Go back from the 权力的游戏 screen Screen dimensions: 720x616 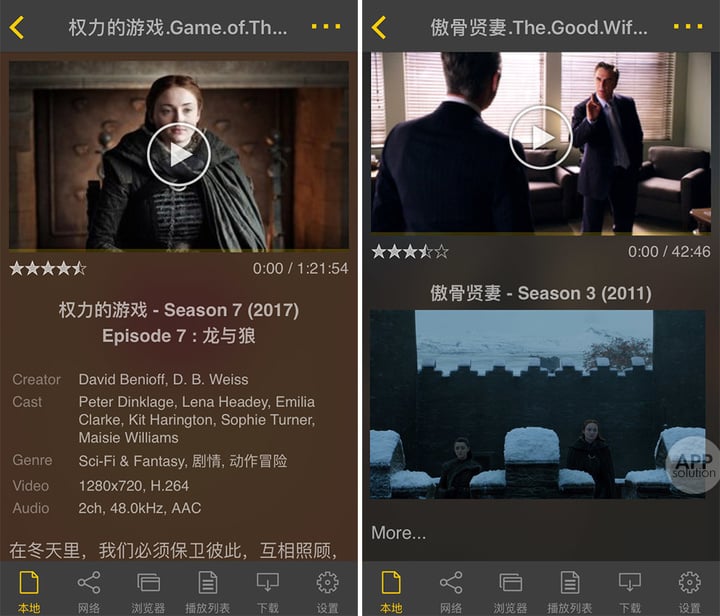(17, 27)
